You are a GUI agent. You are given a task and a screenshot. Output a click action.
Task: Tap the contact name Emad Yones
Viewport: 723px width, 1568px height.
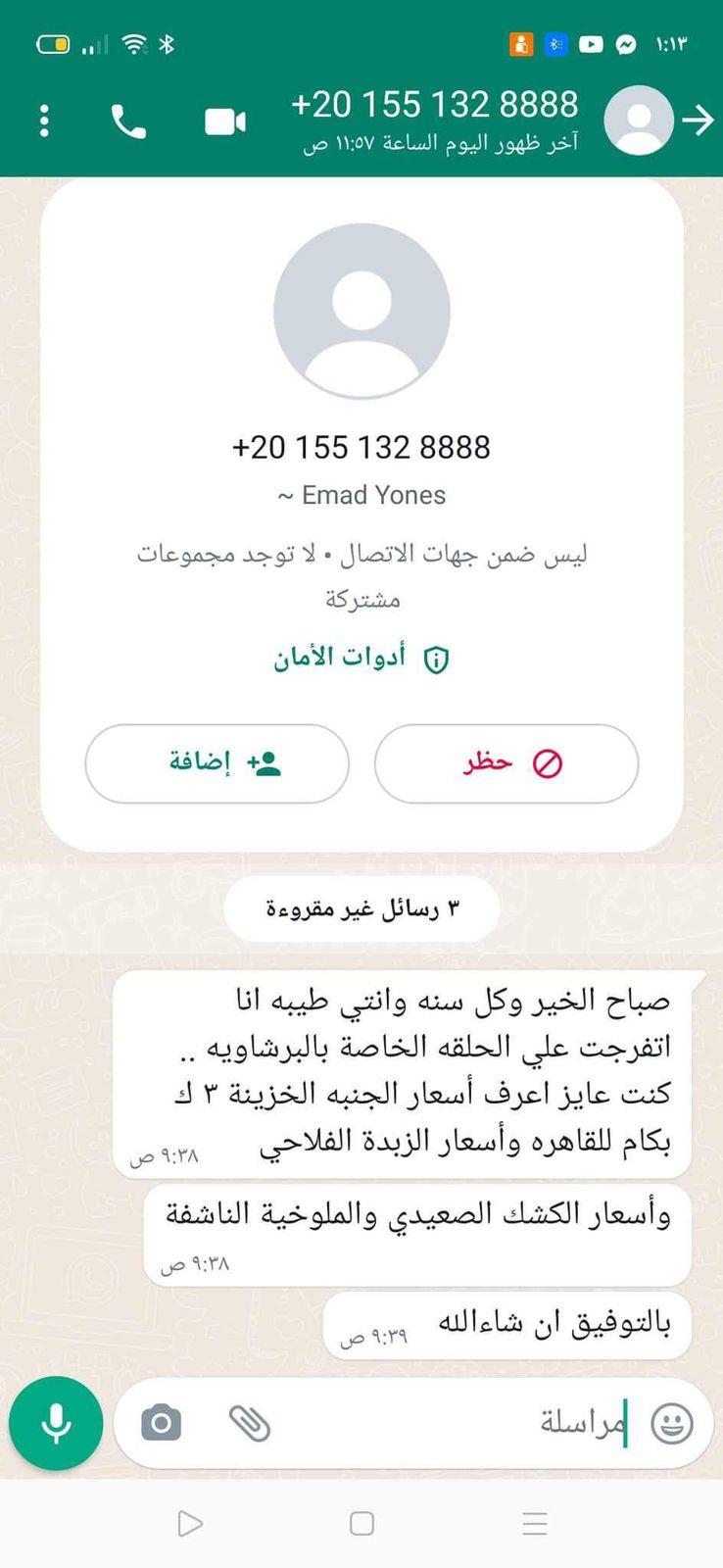tap(361, 495)
